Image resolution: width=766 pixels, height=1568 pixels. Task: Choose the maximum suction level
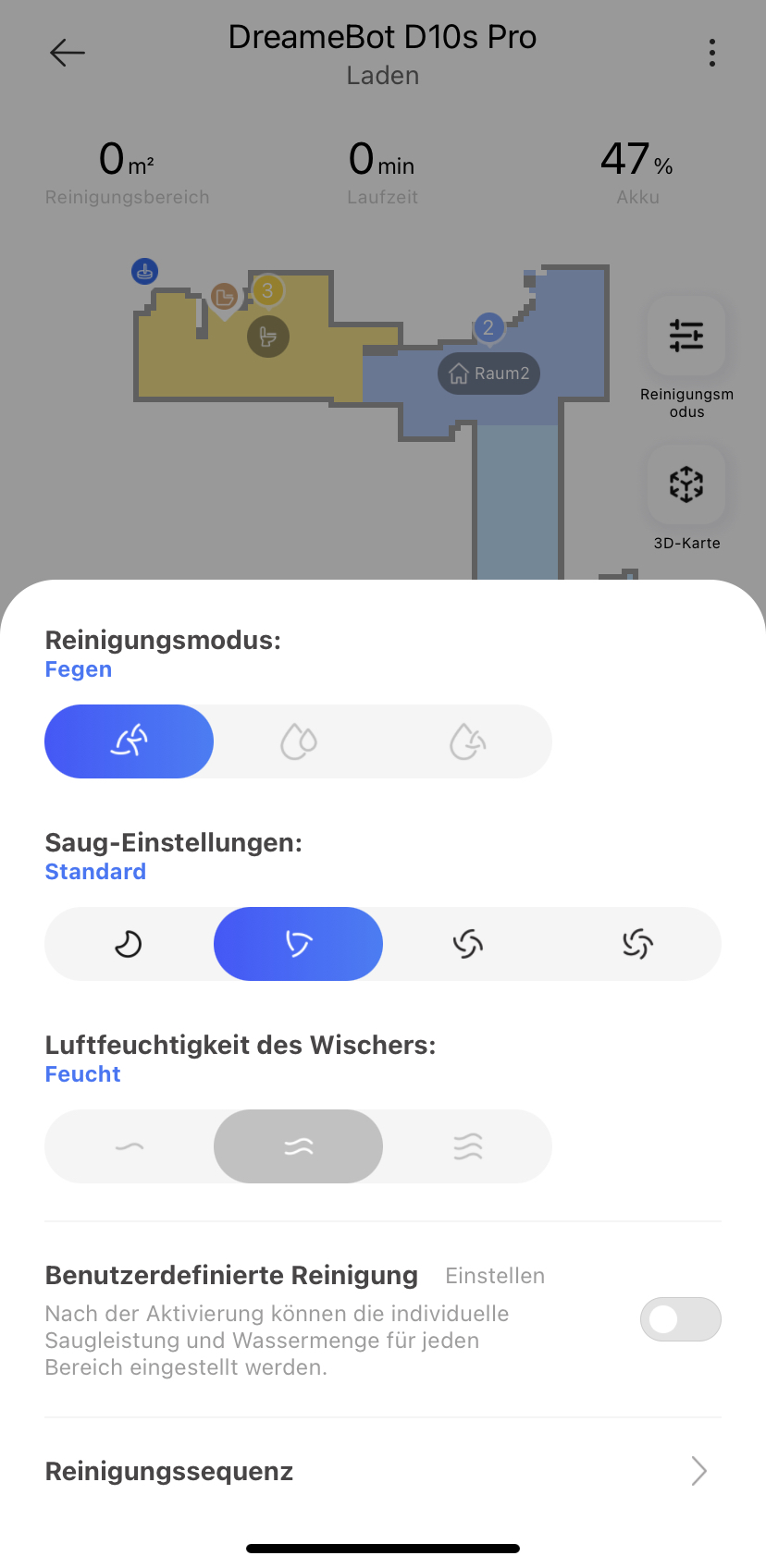(636, 944)
